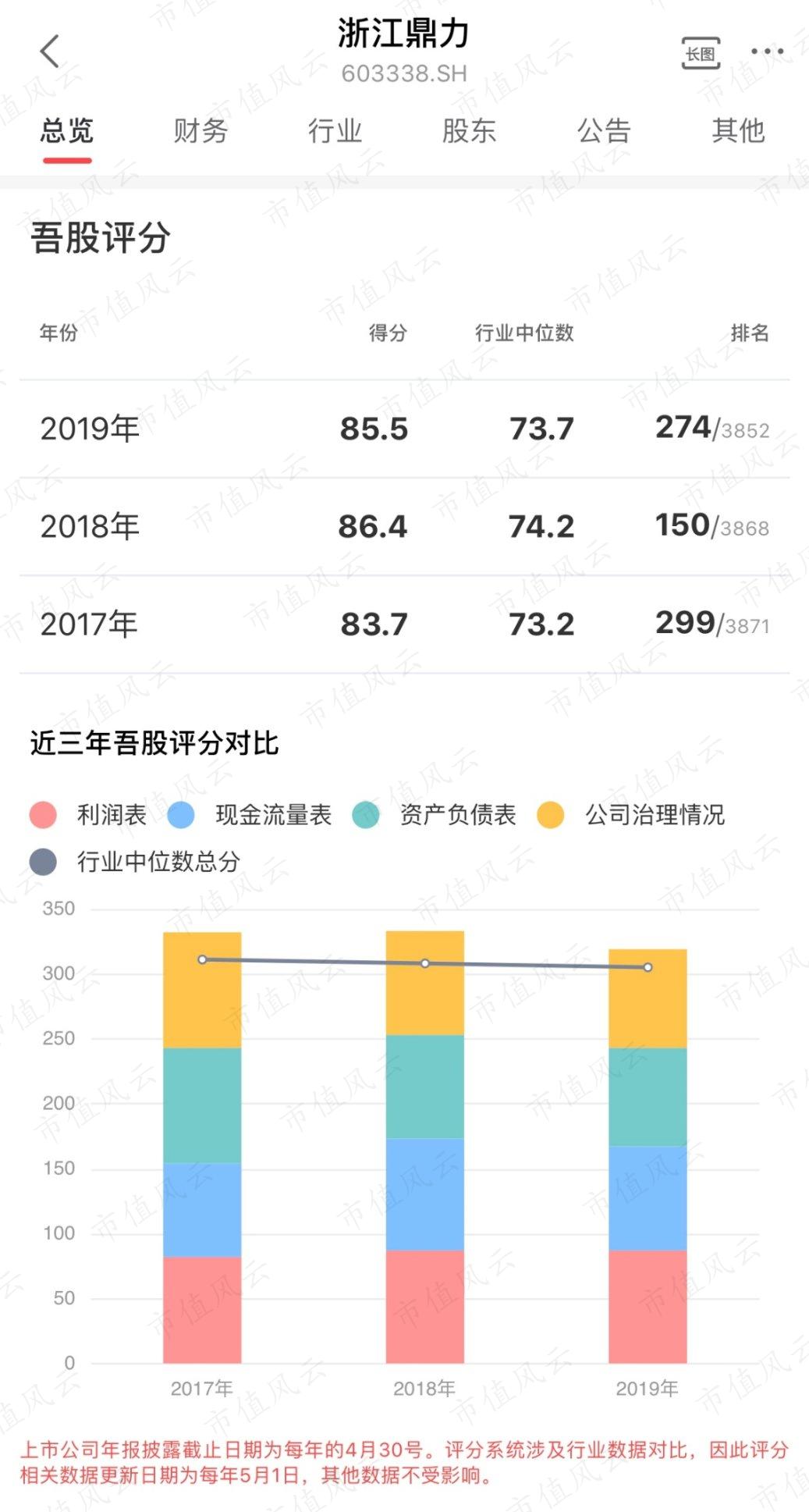The height and width of the screenshot is (1512, 809).
Task: Switch to the 行业 tab
Action: [x=335, y=130]
